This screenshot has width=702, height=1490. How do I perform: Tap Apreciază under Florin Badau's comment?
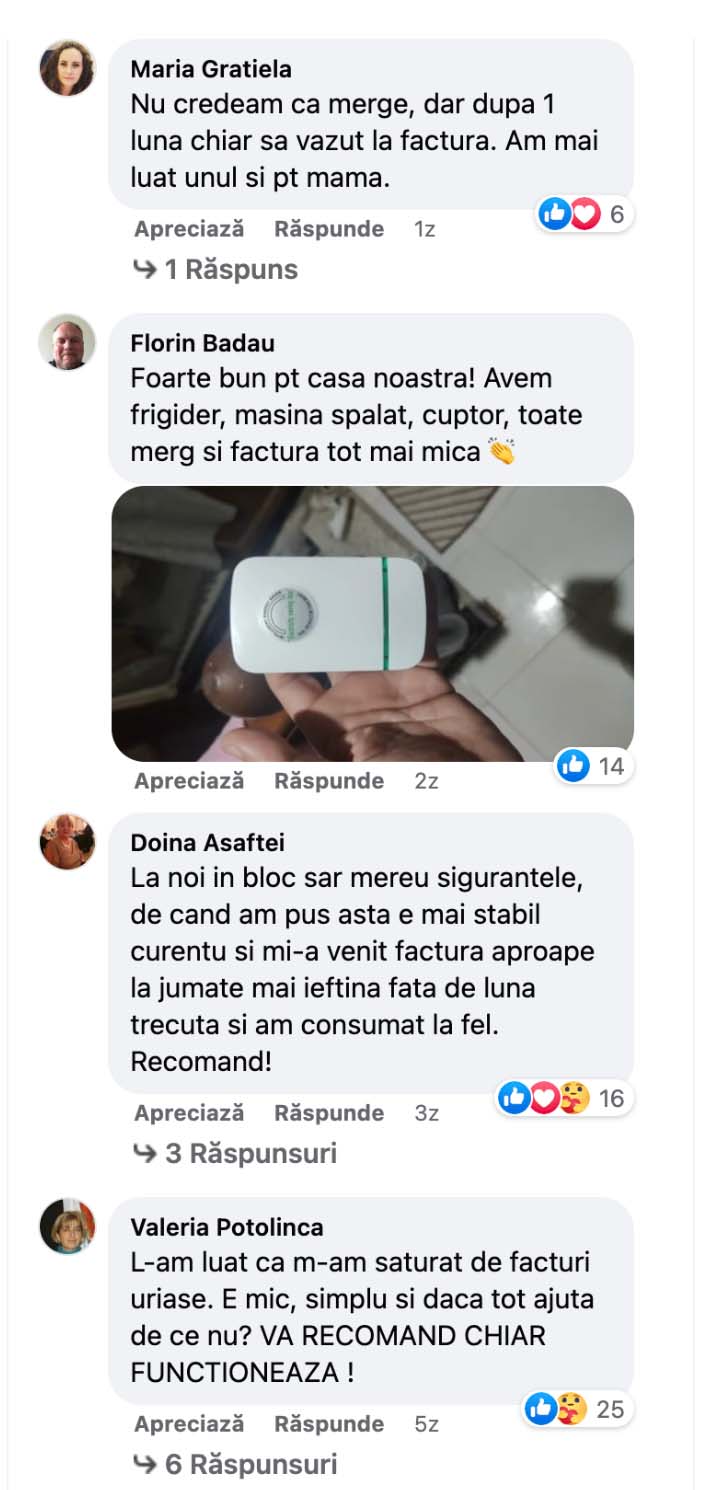[189, 781]
